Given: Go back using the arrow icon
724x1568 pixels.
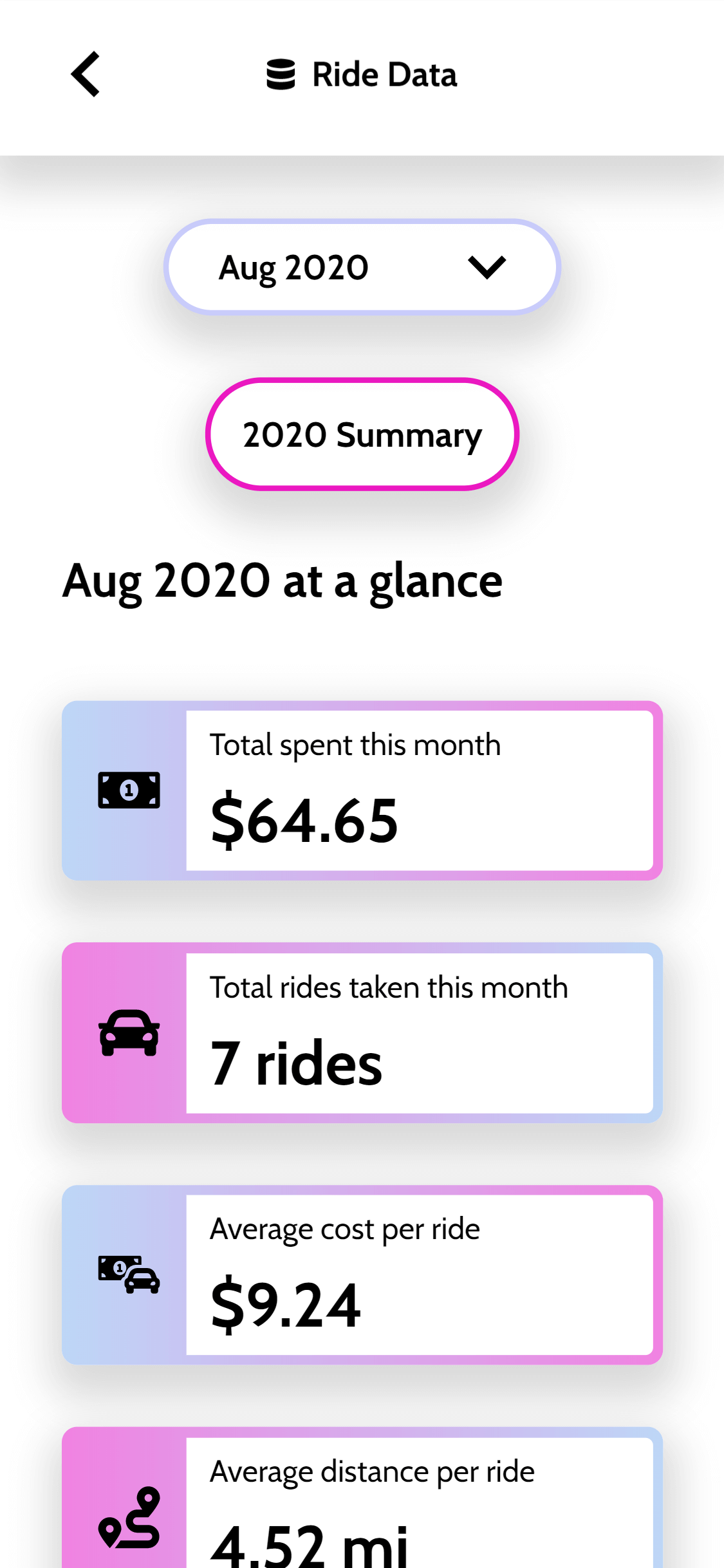Looking at the screenshot, I should pos(86,75).
